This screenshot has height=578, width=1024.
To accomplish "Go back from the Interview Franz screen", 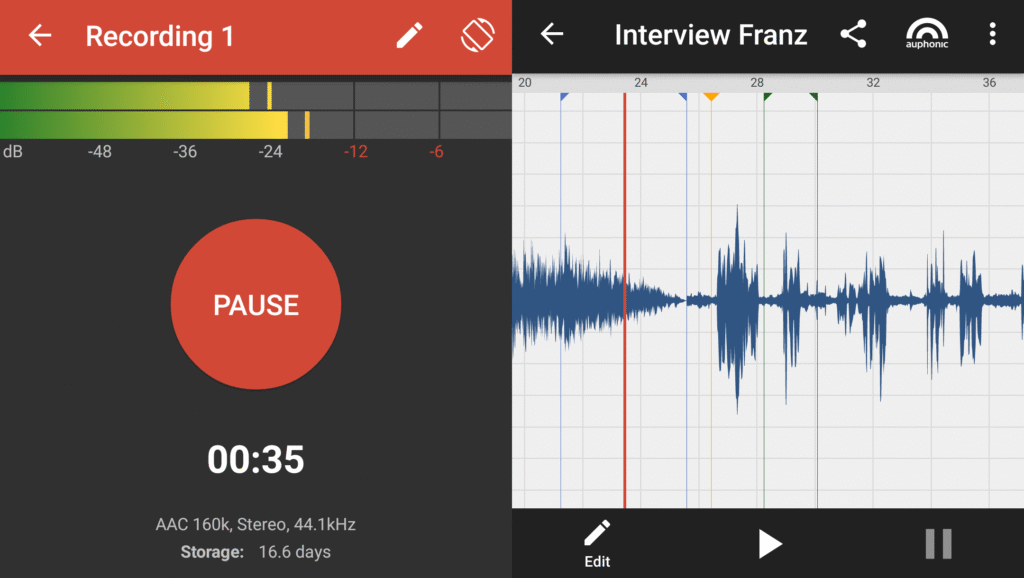I will (x=552, y=35).
